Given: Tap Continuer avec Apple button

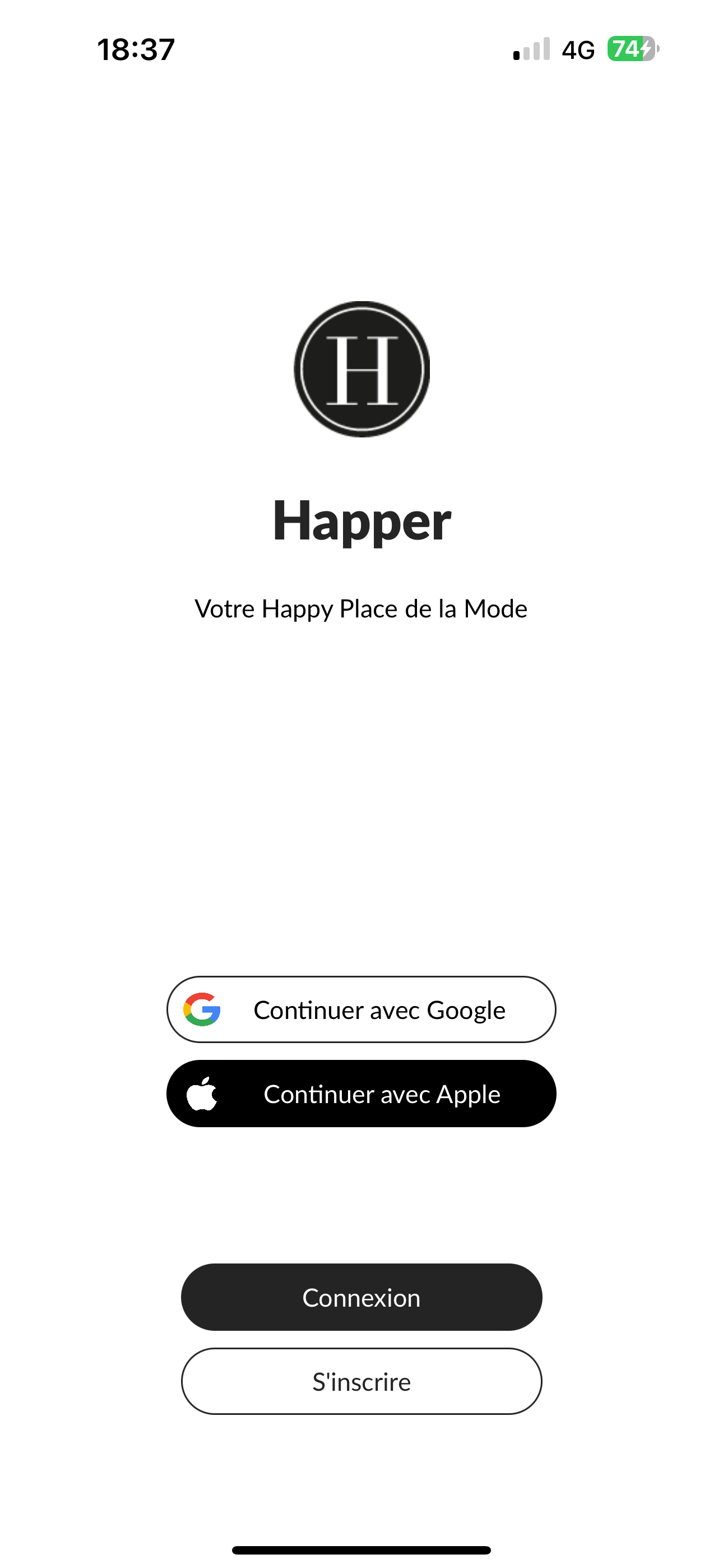Looking at the screenshot, I should pos(361,1094).
